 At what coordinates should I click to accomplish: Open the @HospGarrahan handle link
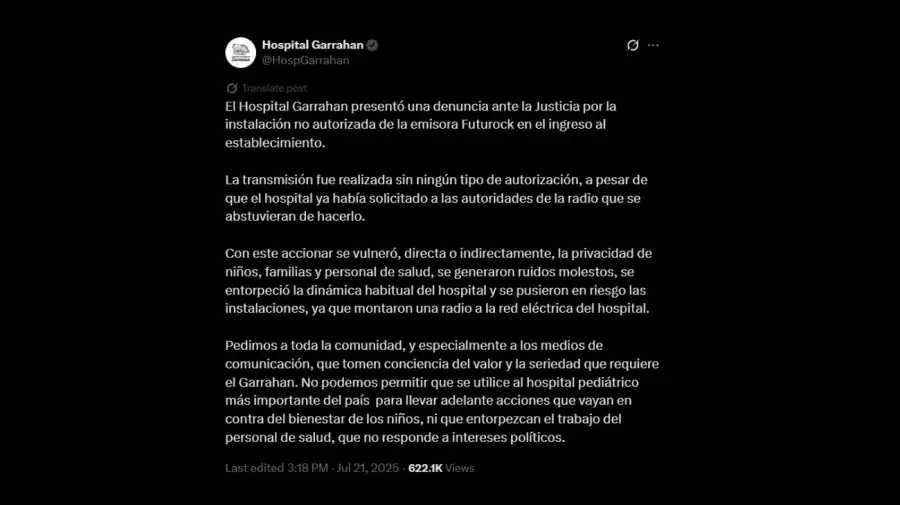[x=305, y=61]
